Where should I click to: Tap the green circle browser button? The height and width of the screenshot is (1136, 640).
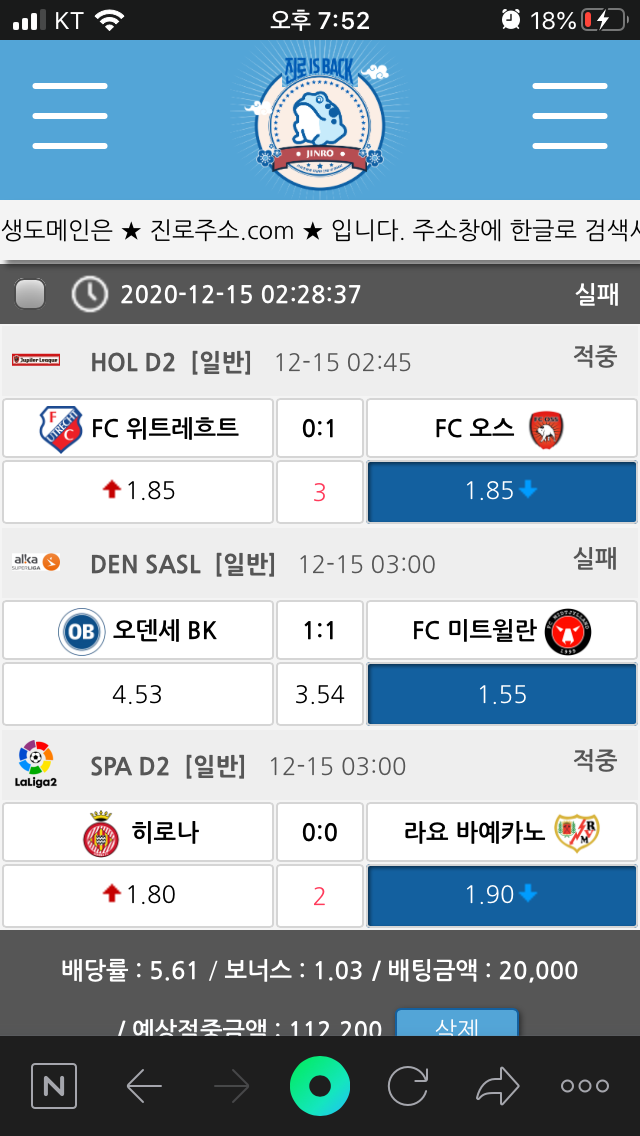tap(320, 1086)
